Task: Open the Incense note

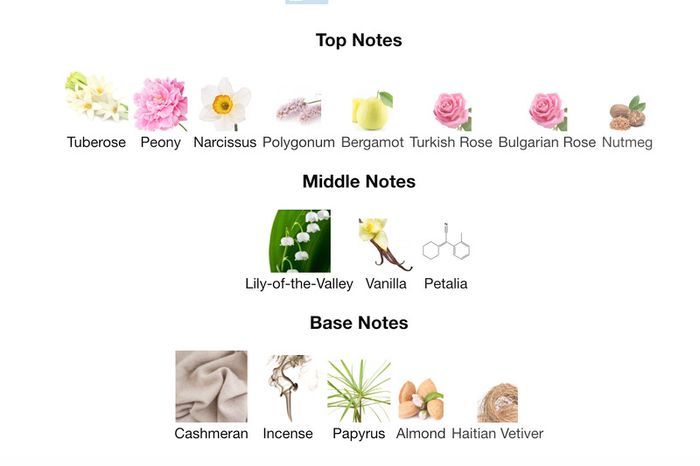Action: [x=288, y=396]
